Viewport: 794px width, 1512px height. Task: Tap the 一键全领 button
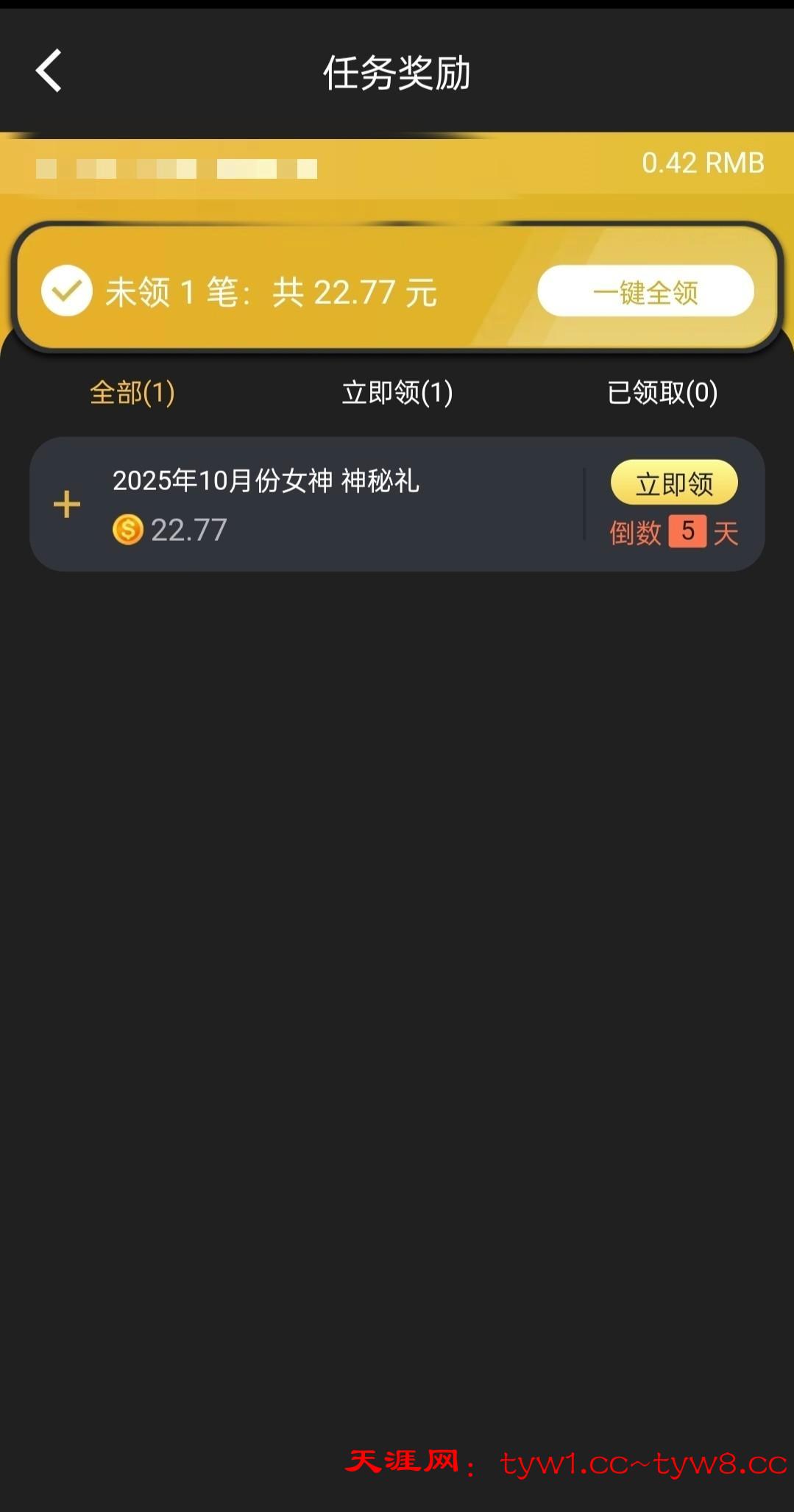(x=645, y=291)
